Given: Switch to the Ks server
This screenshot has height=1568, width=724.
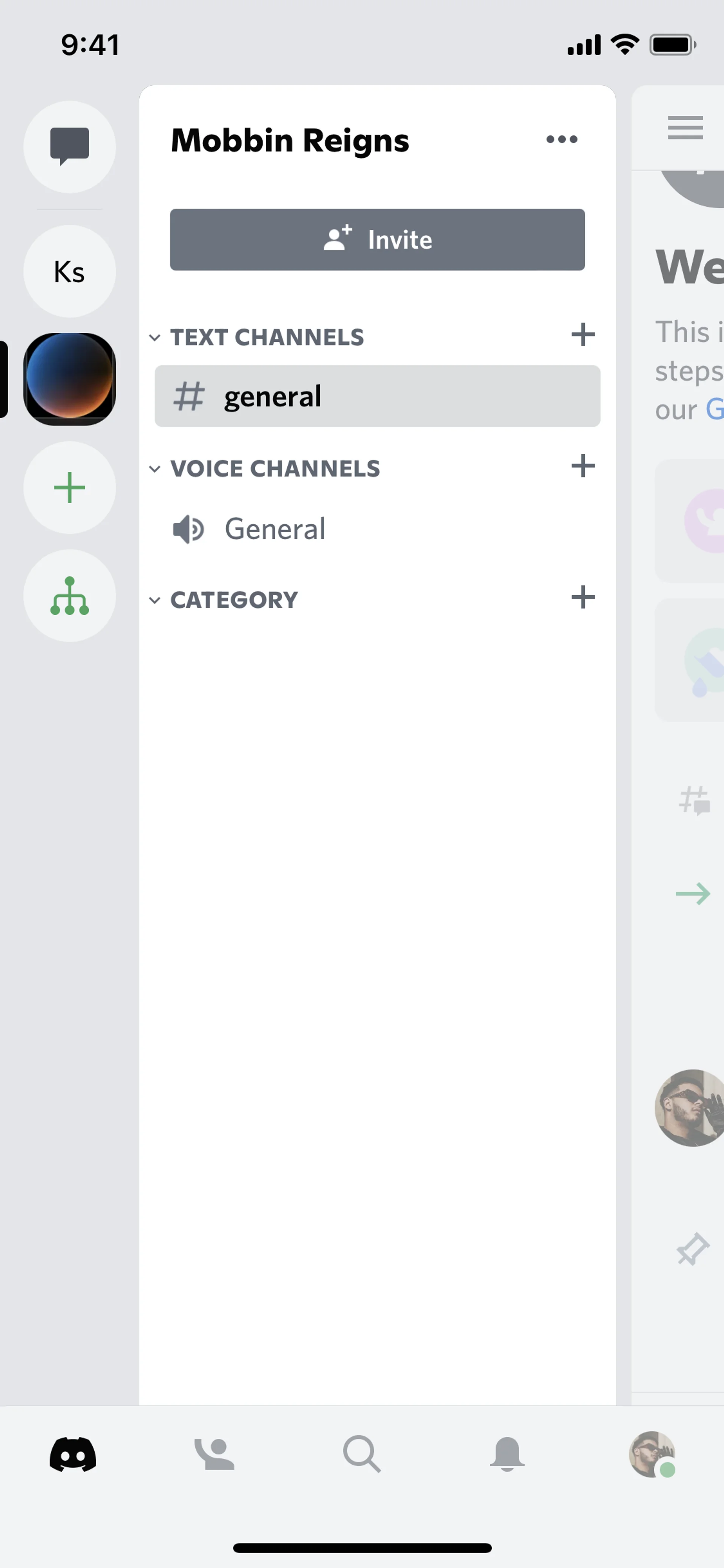Looking at the screenshot, I should [69, 271].
